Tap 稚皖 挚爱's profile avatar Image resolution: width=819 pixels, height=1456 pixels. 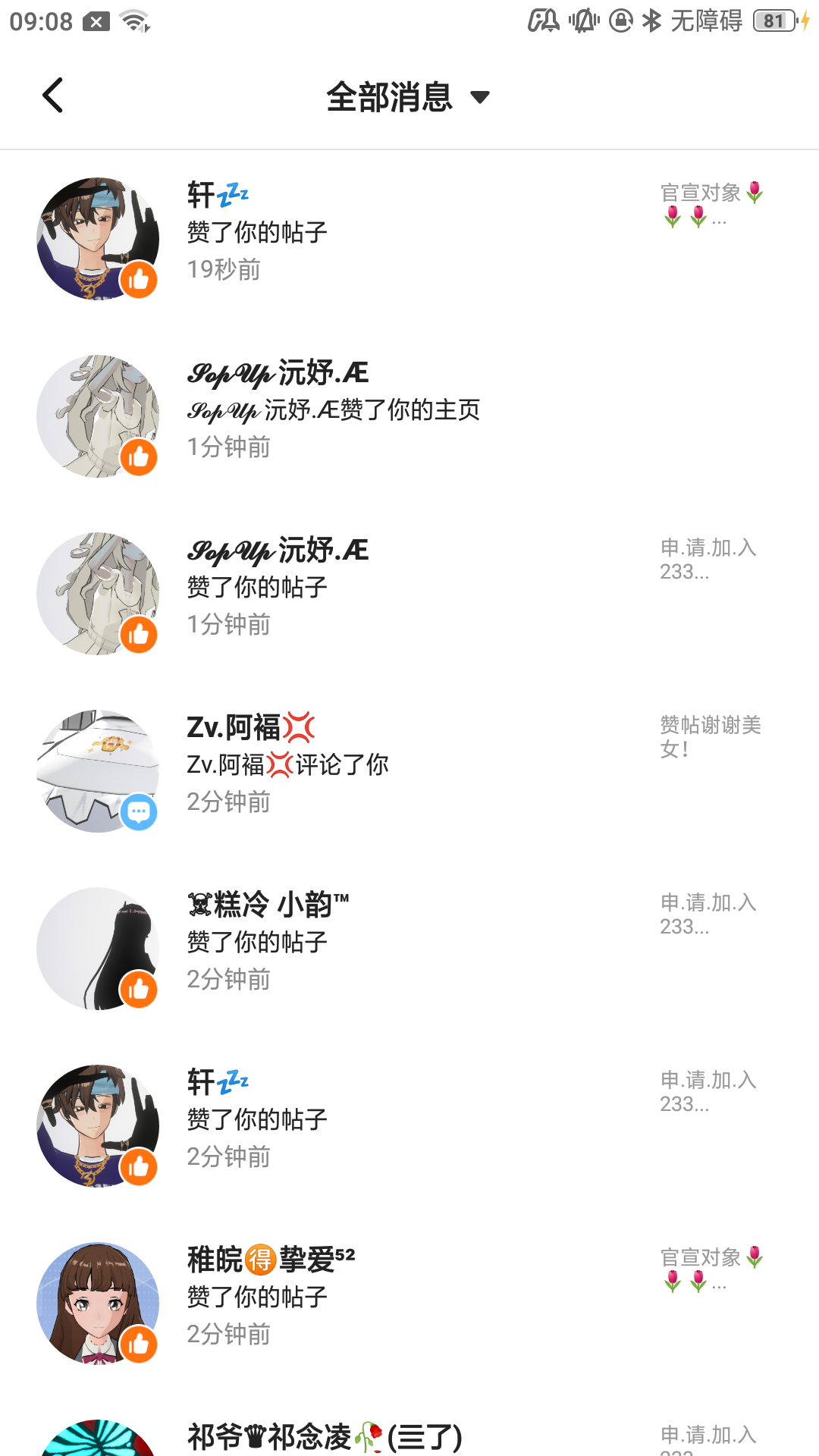tap(98, 1303)
